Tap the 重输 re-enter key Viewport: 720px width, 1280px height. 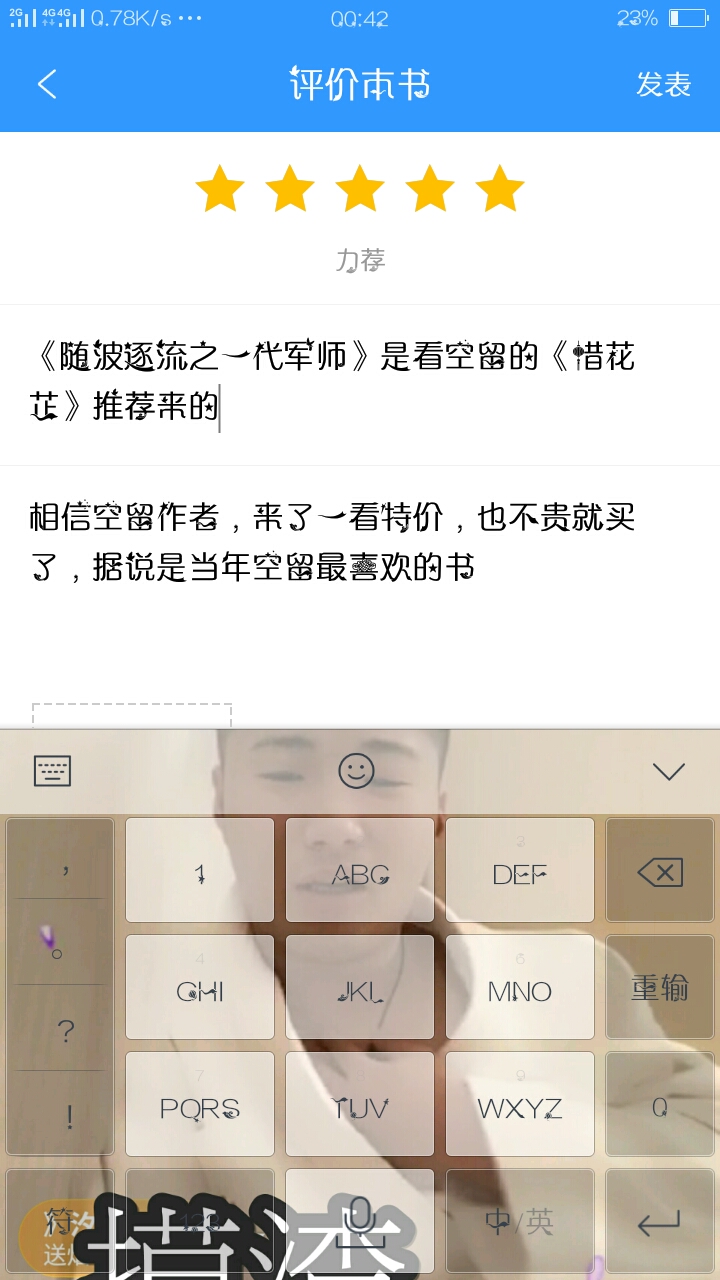click(x=660, y=987)
